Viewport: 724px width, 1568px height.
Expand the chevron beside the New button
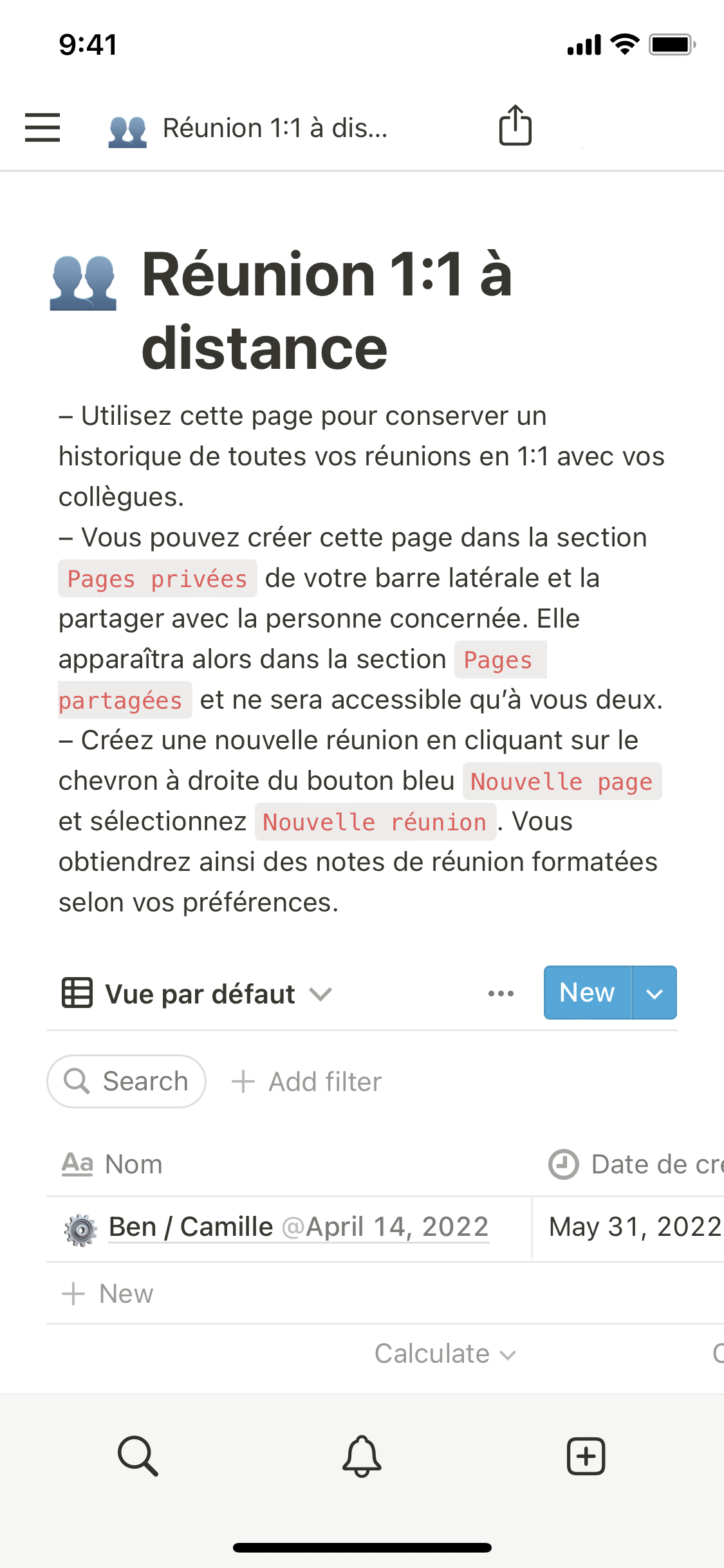tap(654, 993)
